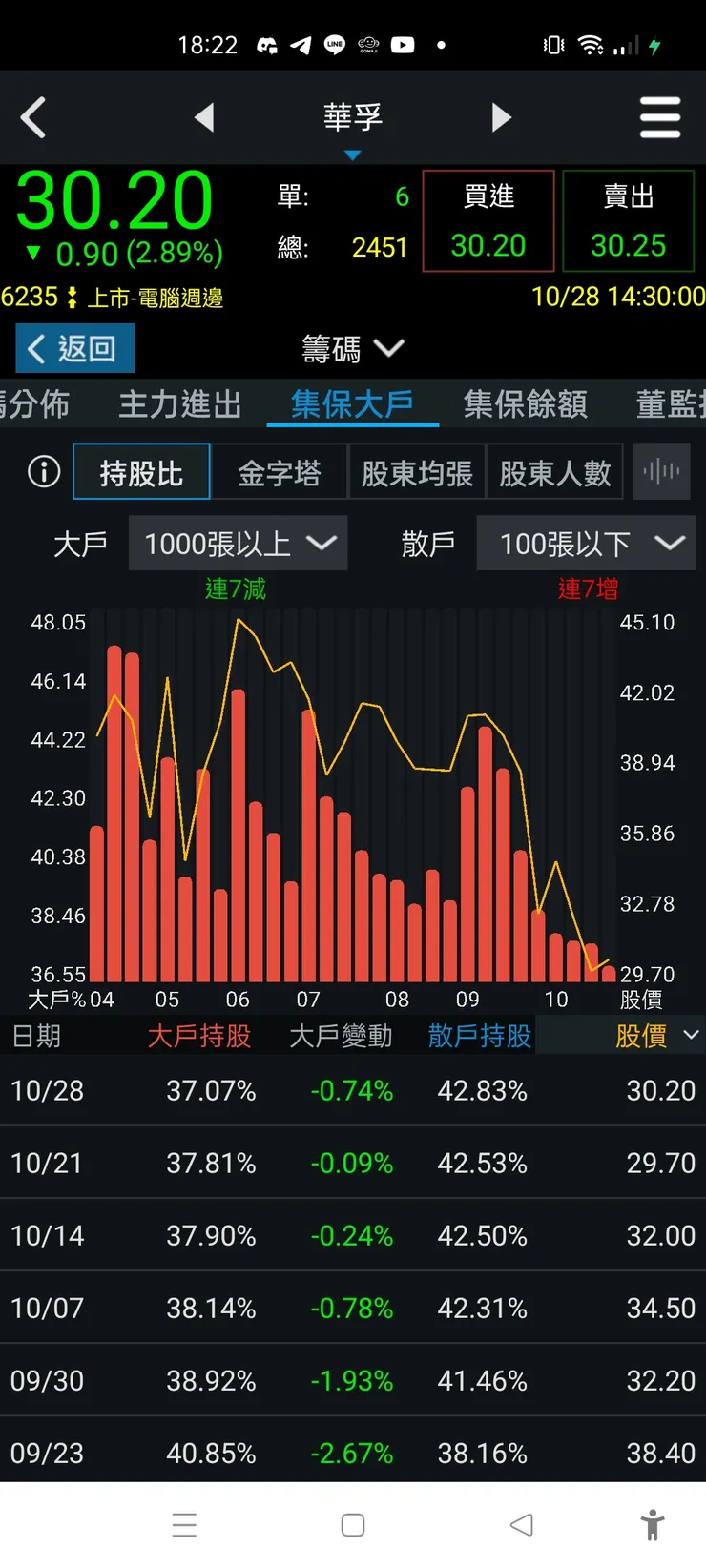Viewport: 706px width, 1568px height.
Task: Tap the 返回 button
Action: click(x=73, y=349)
